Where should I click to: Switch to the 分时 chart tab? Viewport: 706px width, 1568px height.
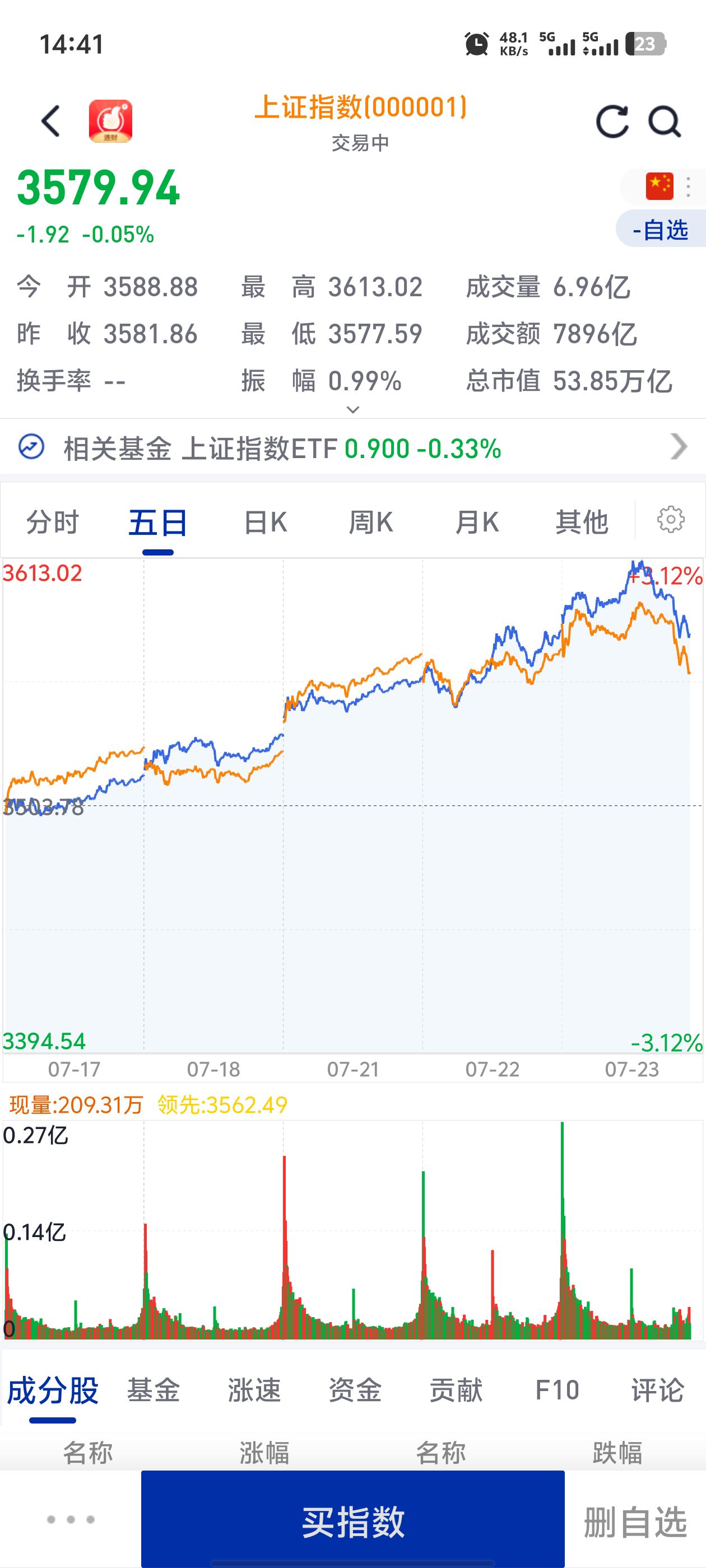pyautogui.click(x=52, y=522)
